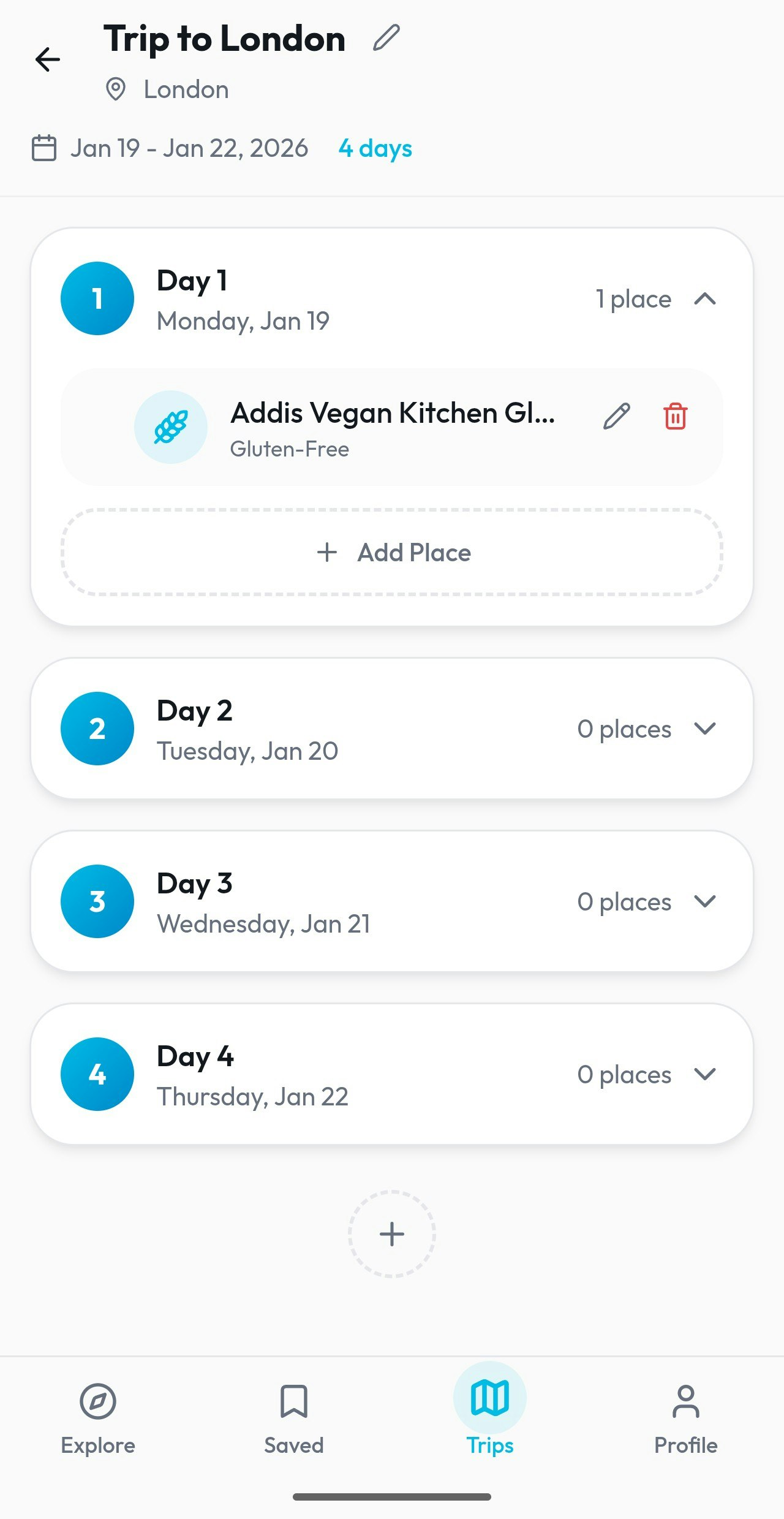Tap the 4 days link
The width and height of the screenshot is (784, 1519).
tap(375, 148)
